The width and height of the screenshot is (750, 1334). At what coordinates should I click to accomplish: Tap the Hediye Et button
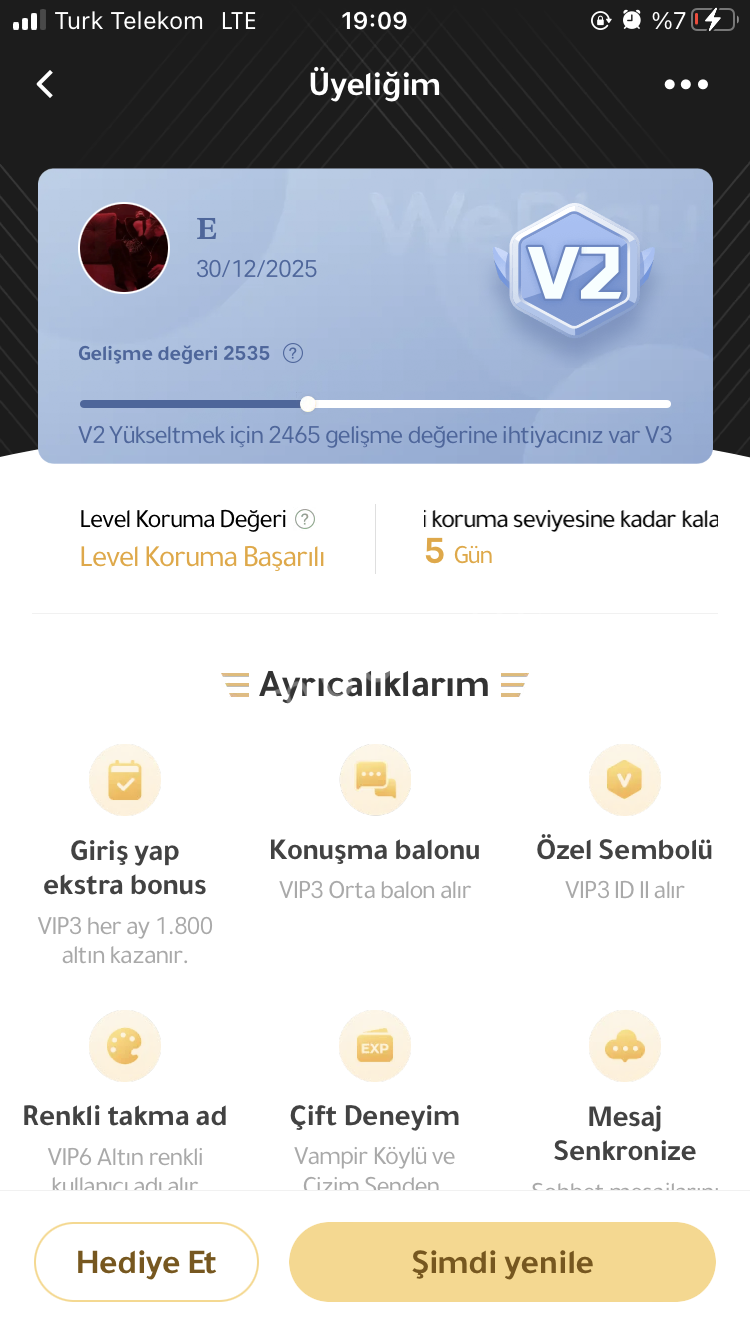(146, 1262)
